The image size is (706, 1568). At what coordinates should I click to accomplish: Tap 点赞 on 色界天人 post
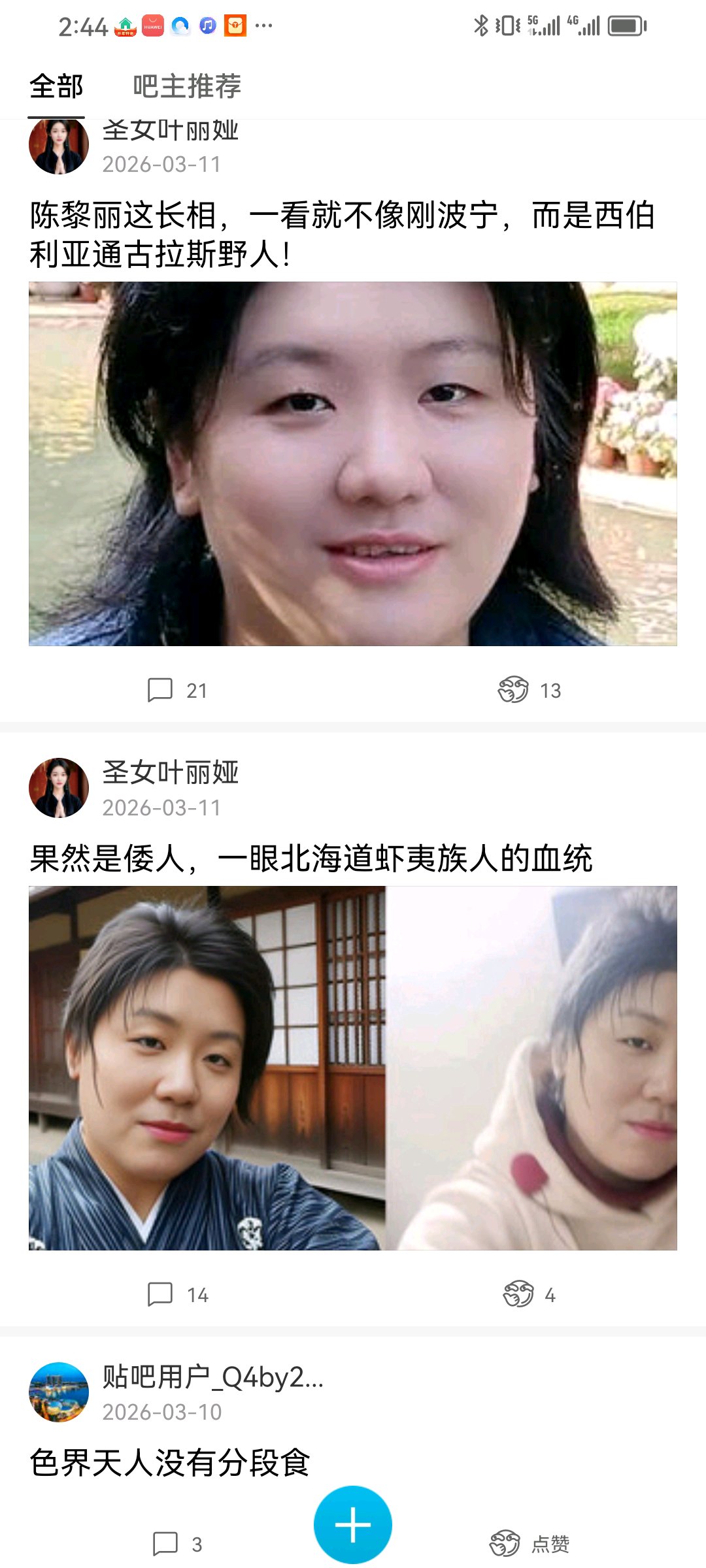click(x=529, y=1544)
